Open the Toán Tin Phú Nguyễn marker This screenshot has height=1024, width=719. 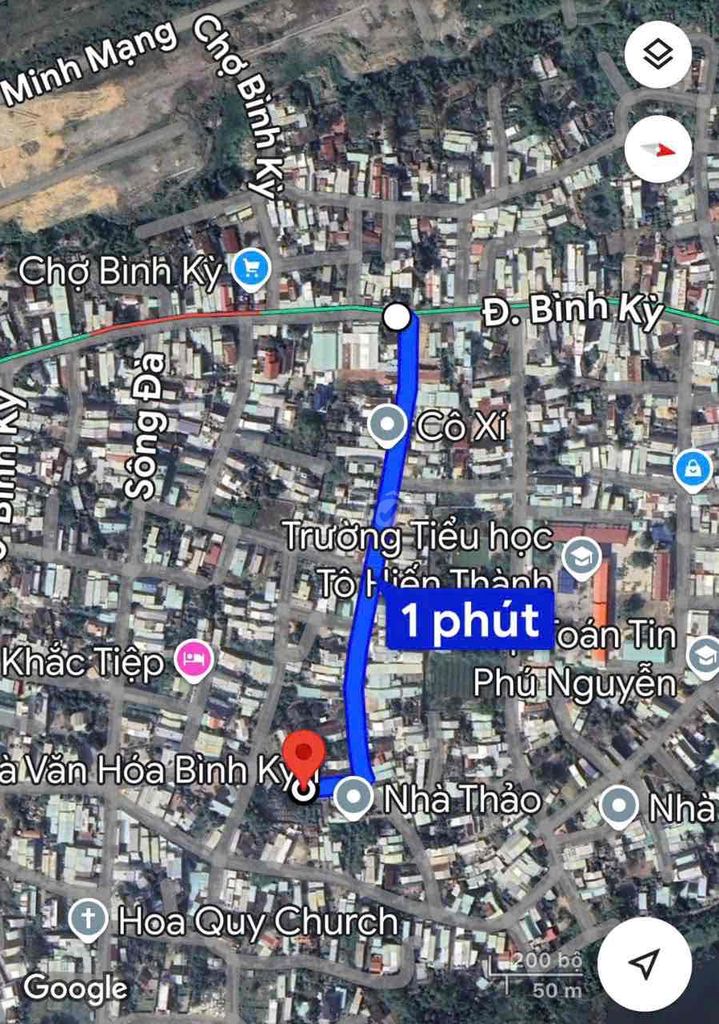pyautogui.click(x=704, y=656)
